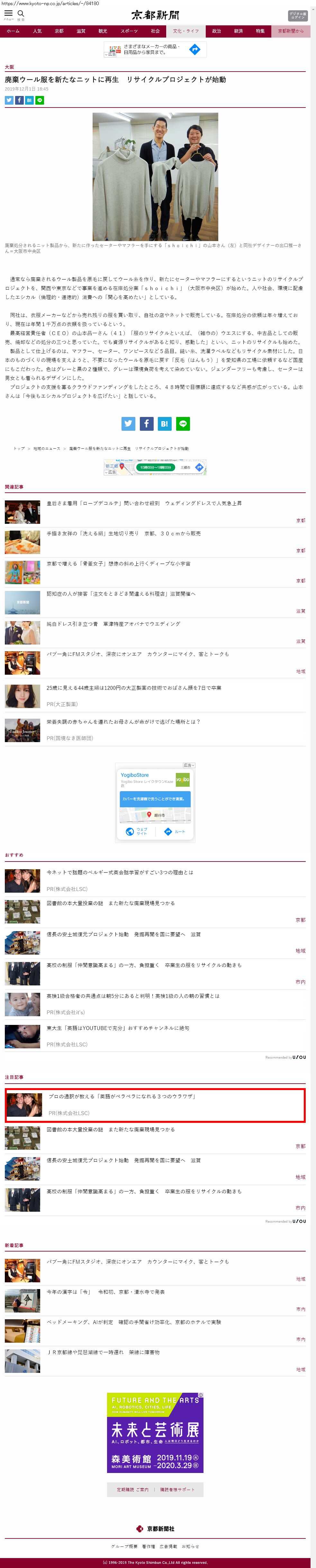Select the スポーツ tab
Image resolution: width=316 pixels, height=1568 pixels.
tap(129, 31)
